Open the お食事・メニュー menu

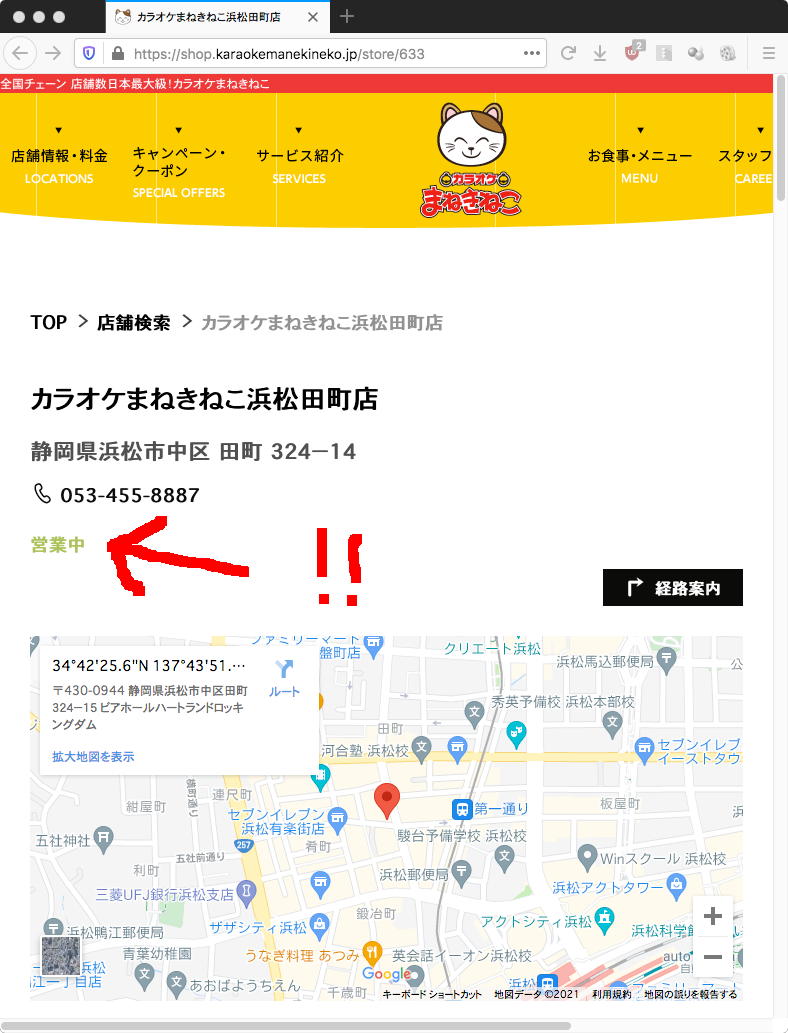coord(639,156)
